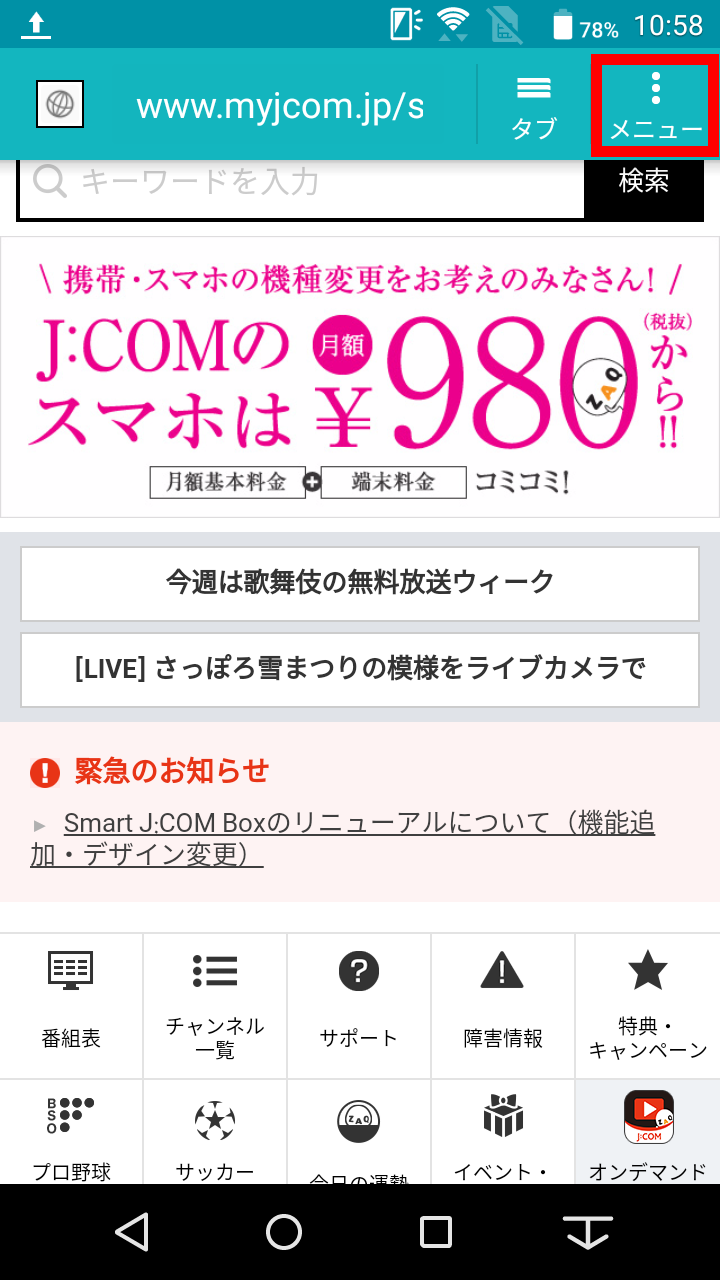720x1280 pixels.
Task: Open サポート support page
Action: 359,1005
